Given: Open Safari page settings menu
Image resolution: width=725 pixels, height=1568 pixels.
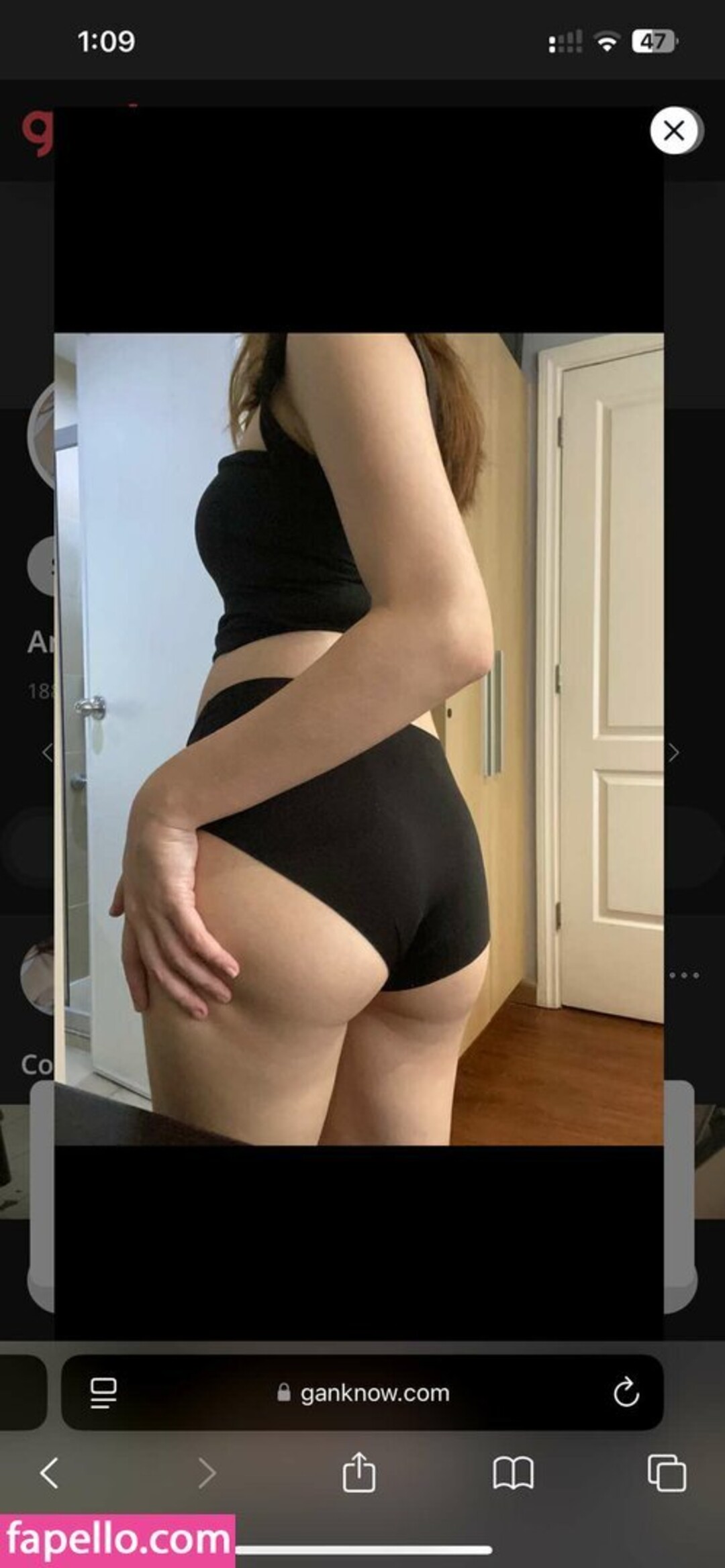Looking at the screenshot, I should tap(103, 1393).
